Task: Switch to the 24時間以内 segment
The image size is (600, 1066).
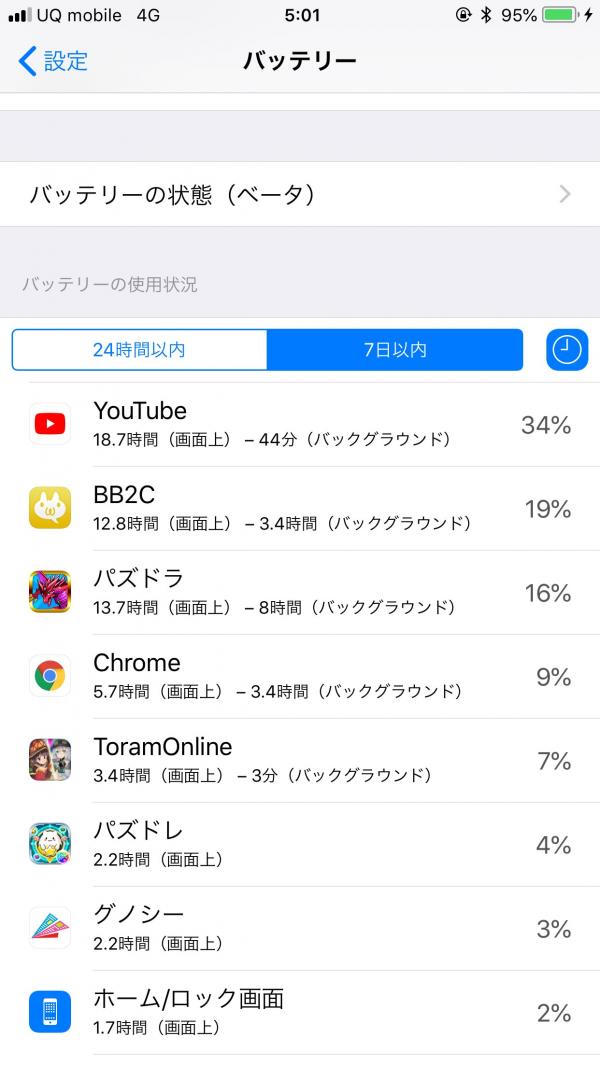Action: tap(139, 350)
